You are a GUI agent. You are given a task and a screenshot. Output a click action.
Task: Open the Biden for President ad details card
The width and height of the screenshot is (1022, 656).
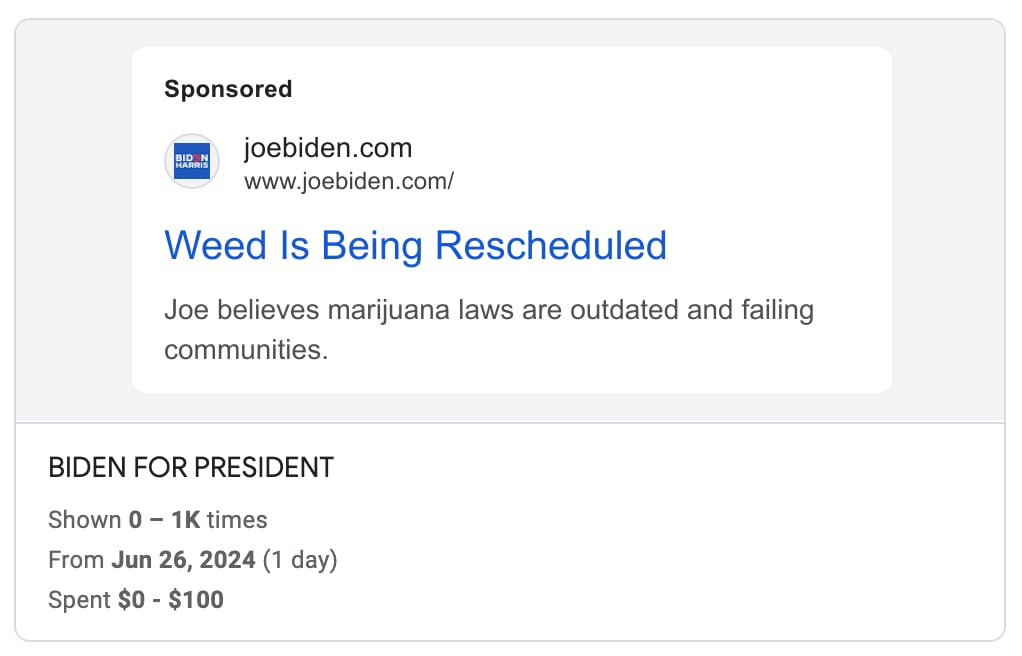[510, 531]
